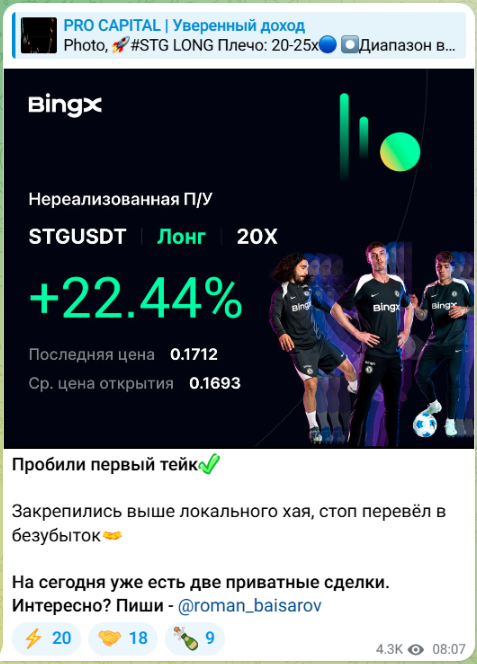Add the lightning bolt reaction

pyautogui.click(x=47, y=638)
